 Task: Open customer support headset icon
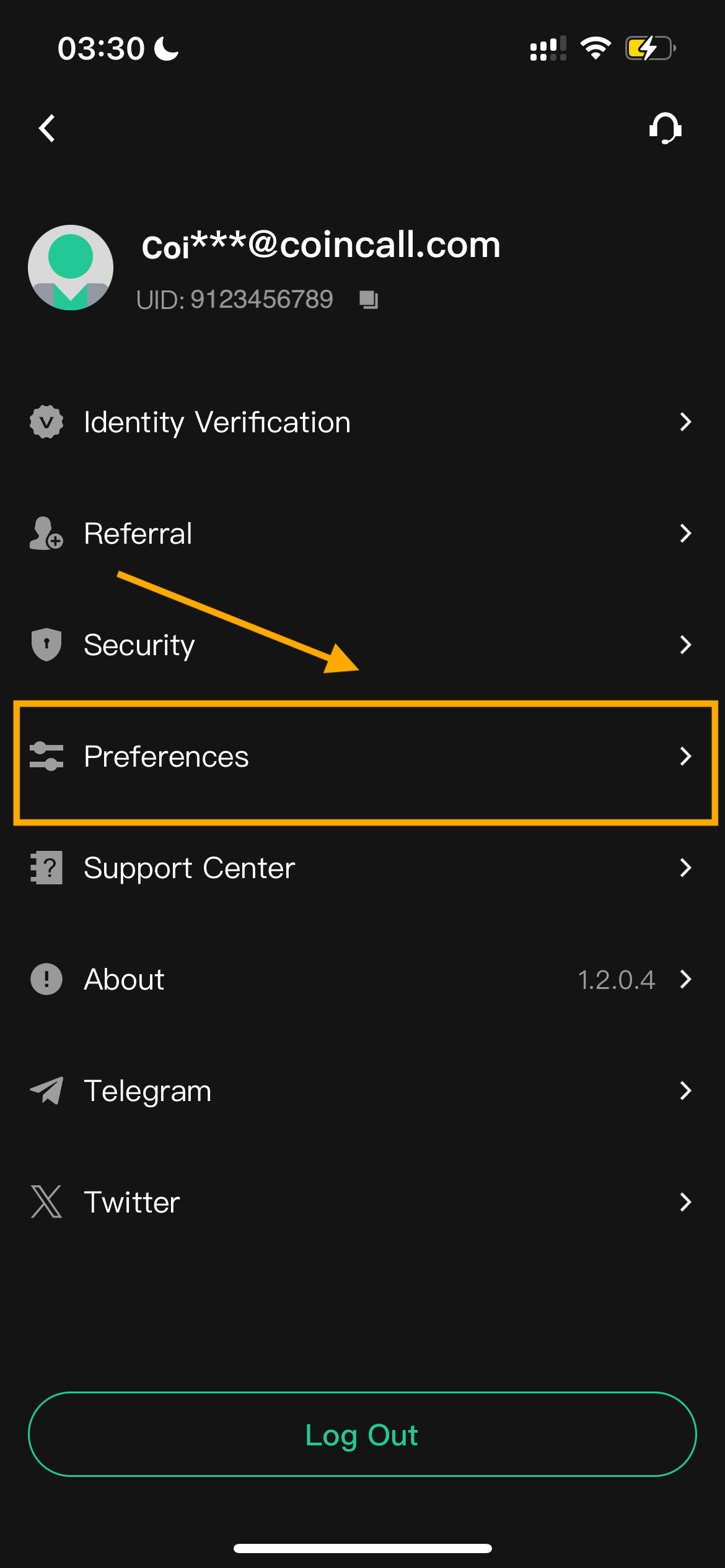[665, 128]
